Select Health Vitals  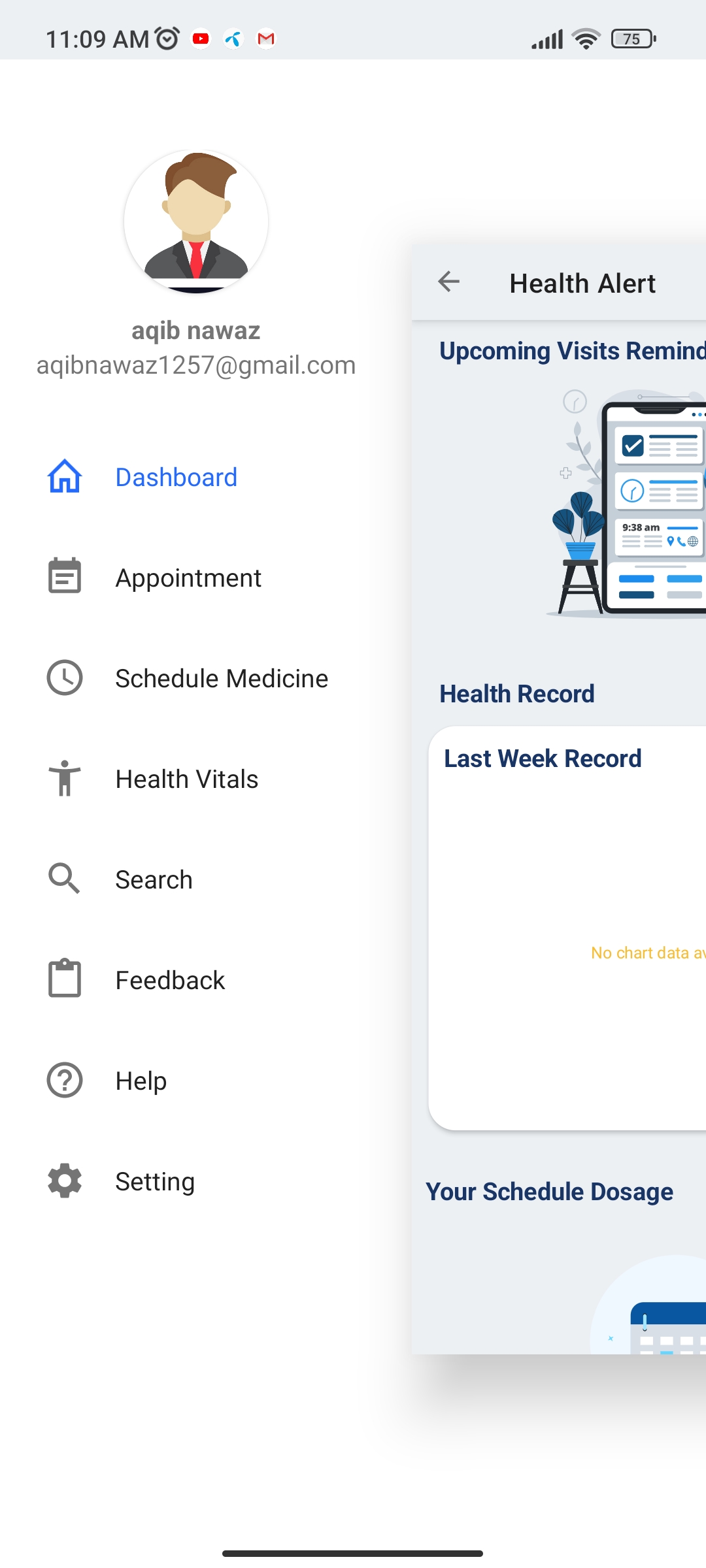click(x=196, y=779)
